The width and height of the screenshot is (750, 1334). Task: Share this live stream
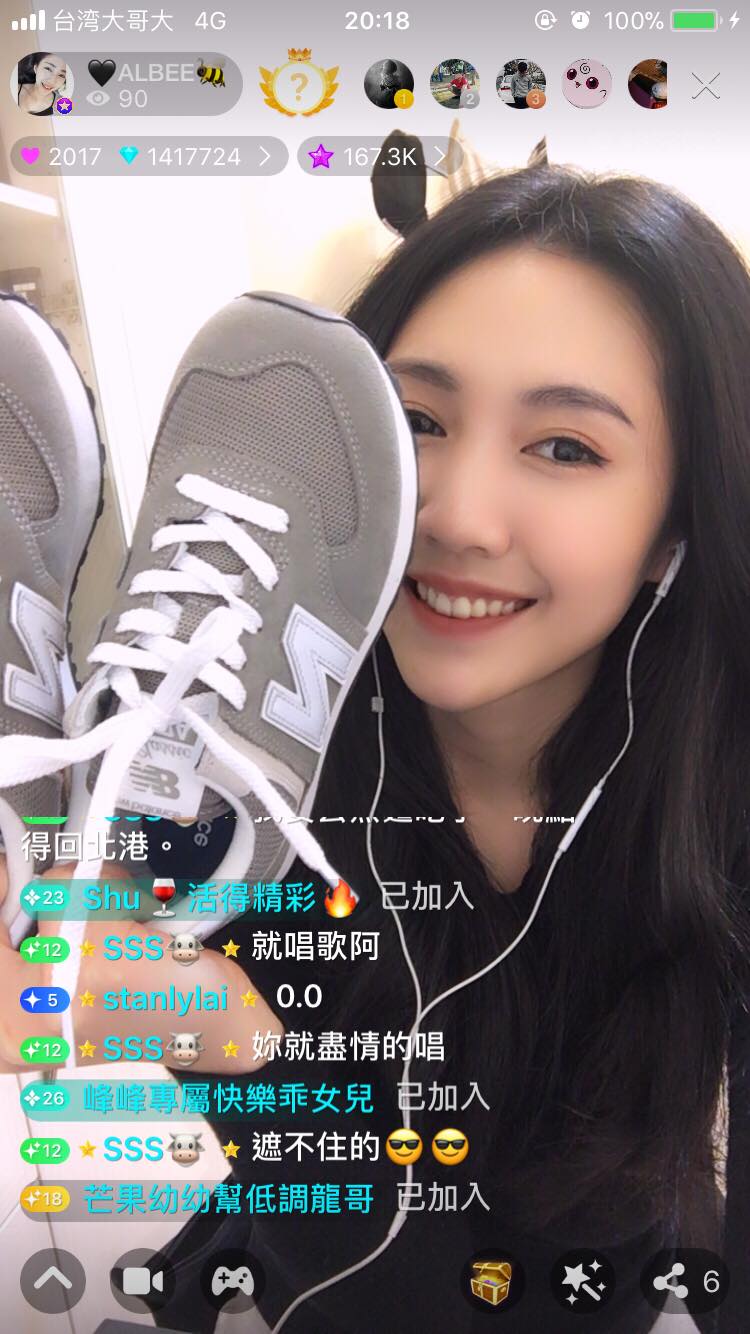[684, 1281]
